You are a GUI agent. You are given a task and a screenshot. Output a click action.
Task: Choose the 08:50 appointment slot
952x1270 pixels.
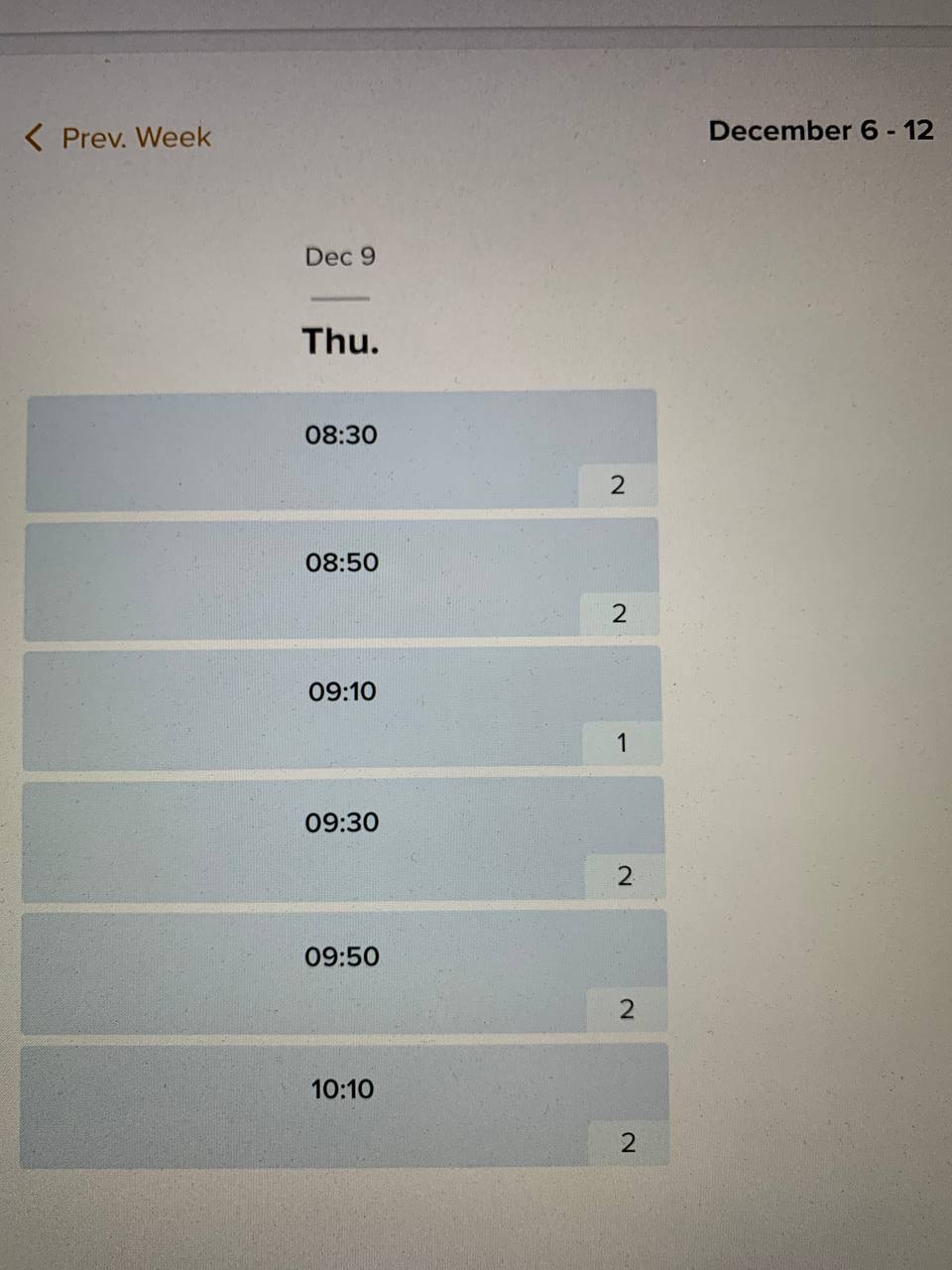(341, 578)
